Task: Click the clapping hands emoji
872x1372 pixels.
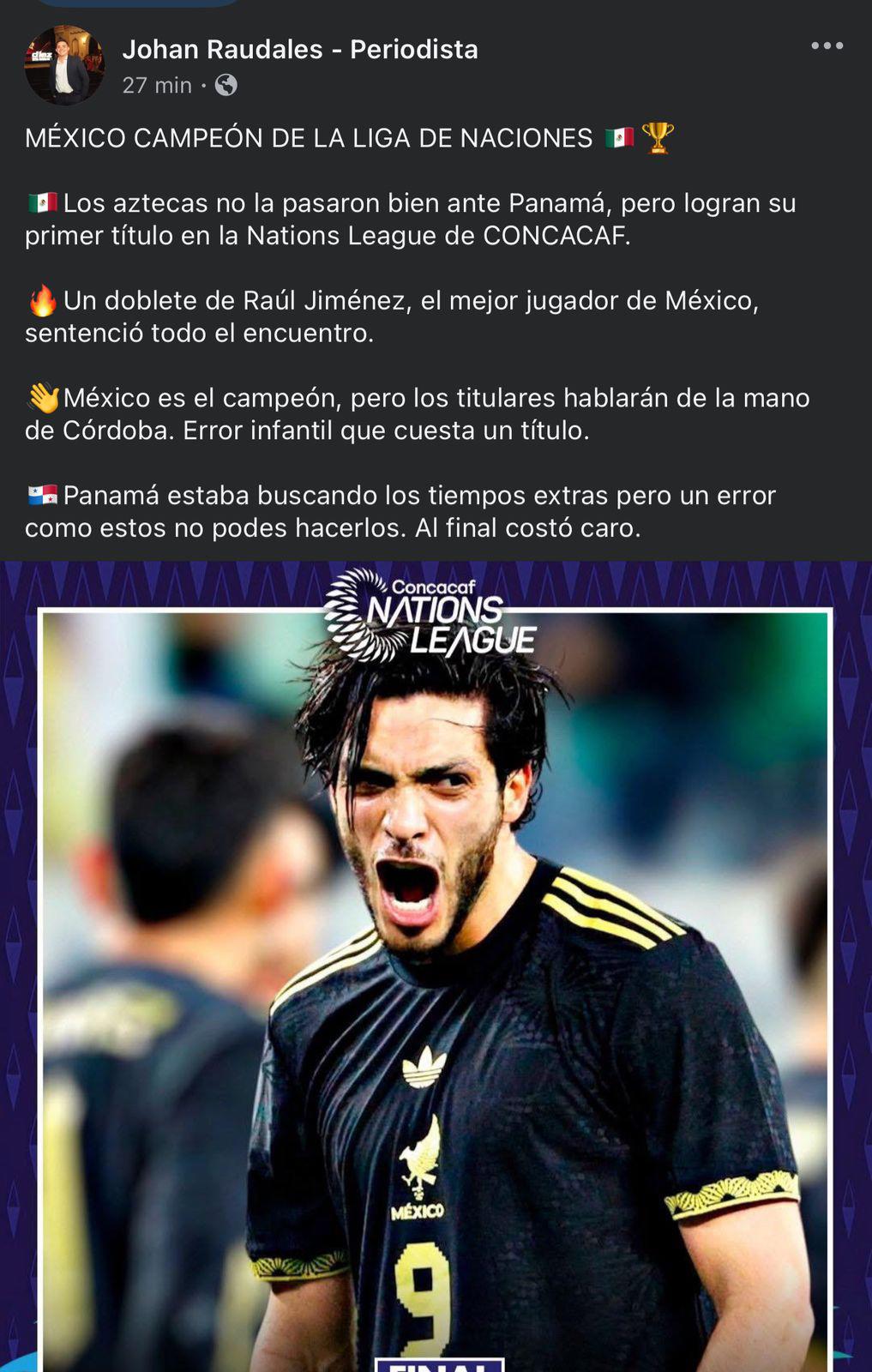Action: pyautogui.click(x=42, y=396)
